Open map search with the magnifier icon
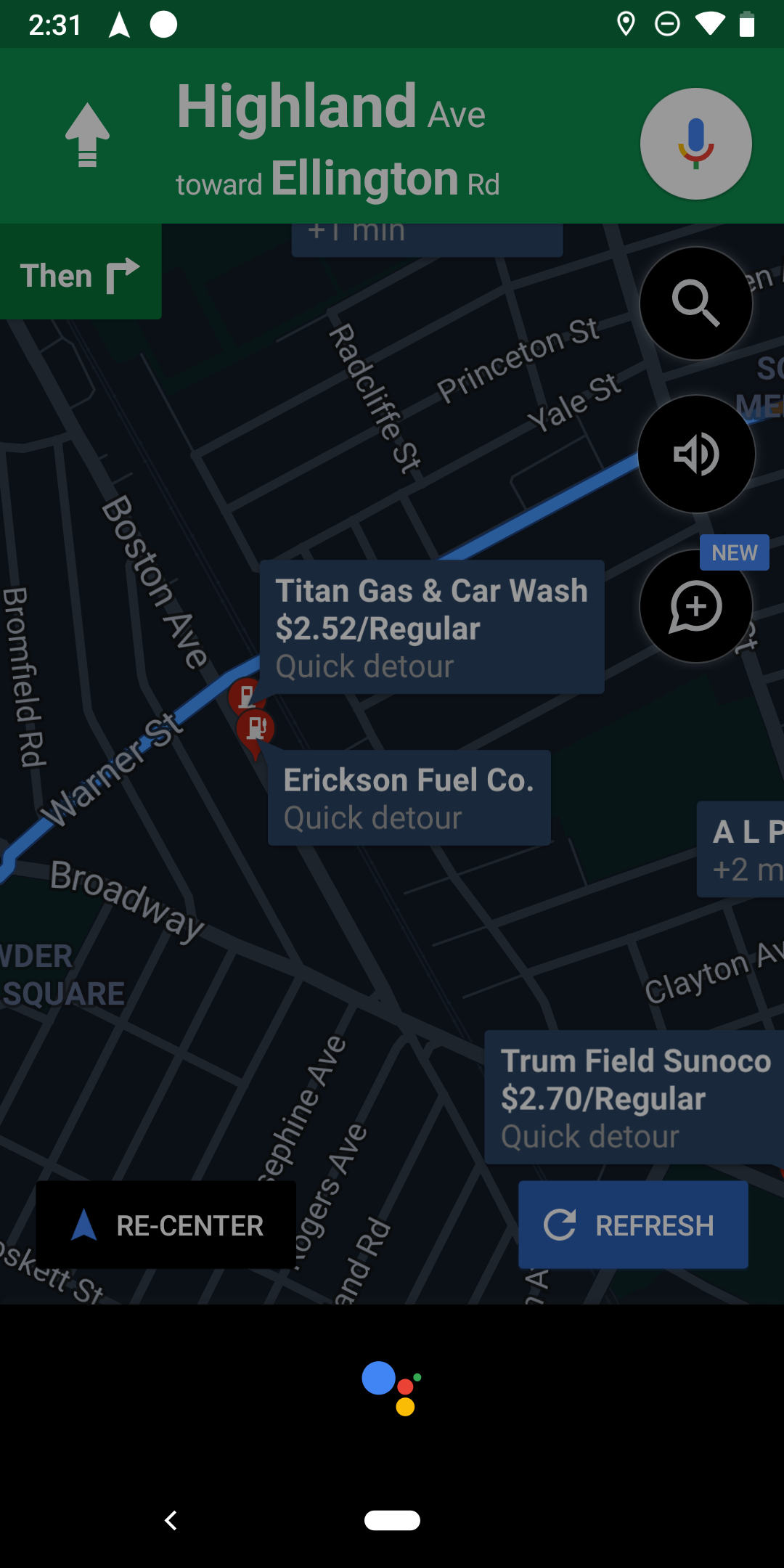 [695, 303]
